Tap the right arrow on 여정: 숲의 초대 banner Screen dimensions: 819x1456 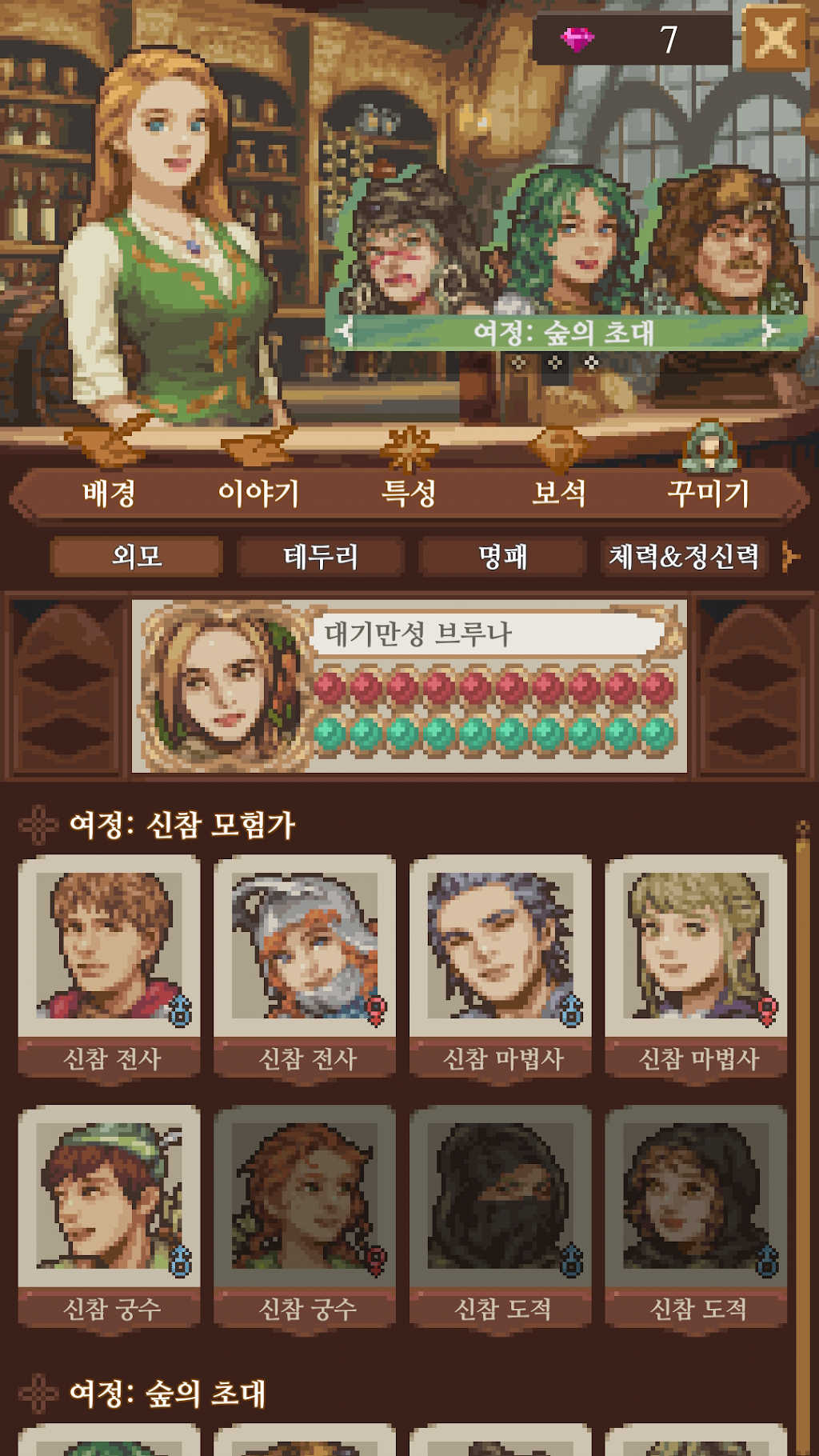pyautogui.click(x=771, y=330)
